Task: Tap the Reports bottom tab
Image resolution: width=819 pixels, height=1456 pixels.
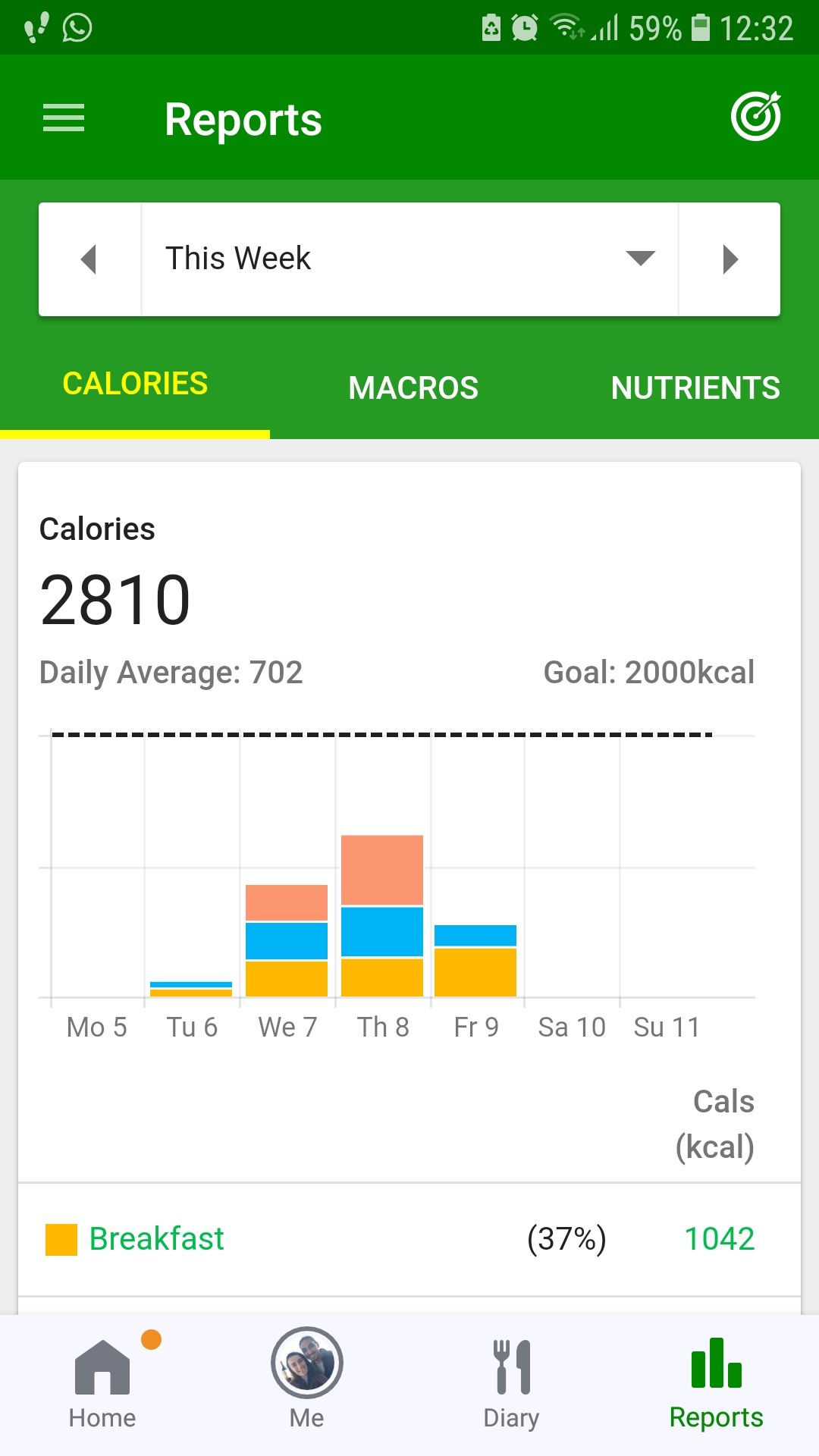Action: pos(716,1384)
